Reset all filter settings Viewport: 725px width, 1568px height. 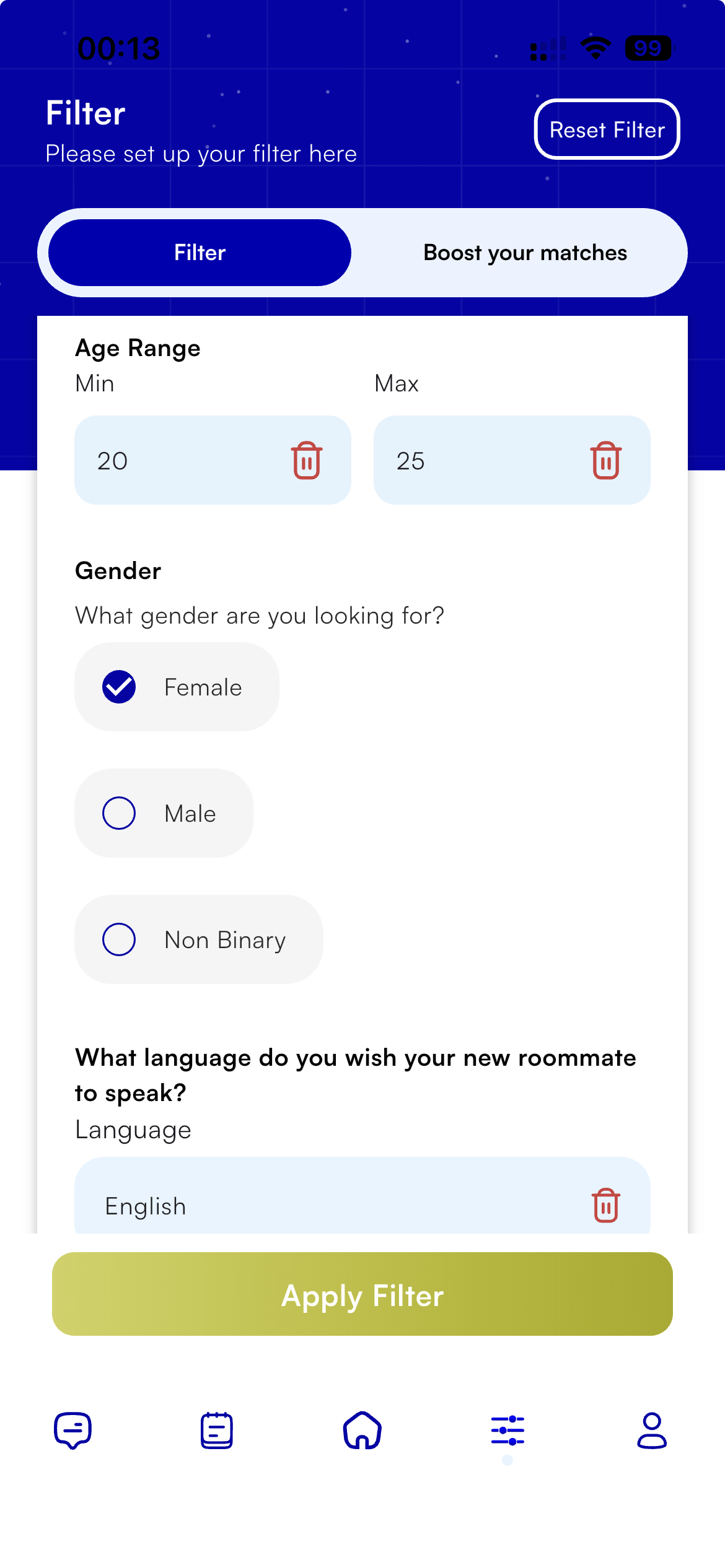tap(607, 129)
